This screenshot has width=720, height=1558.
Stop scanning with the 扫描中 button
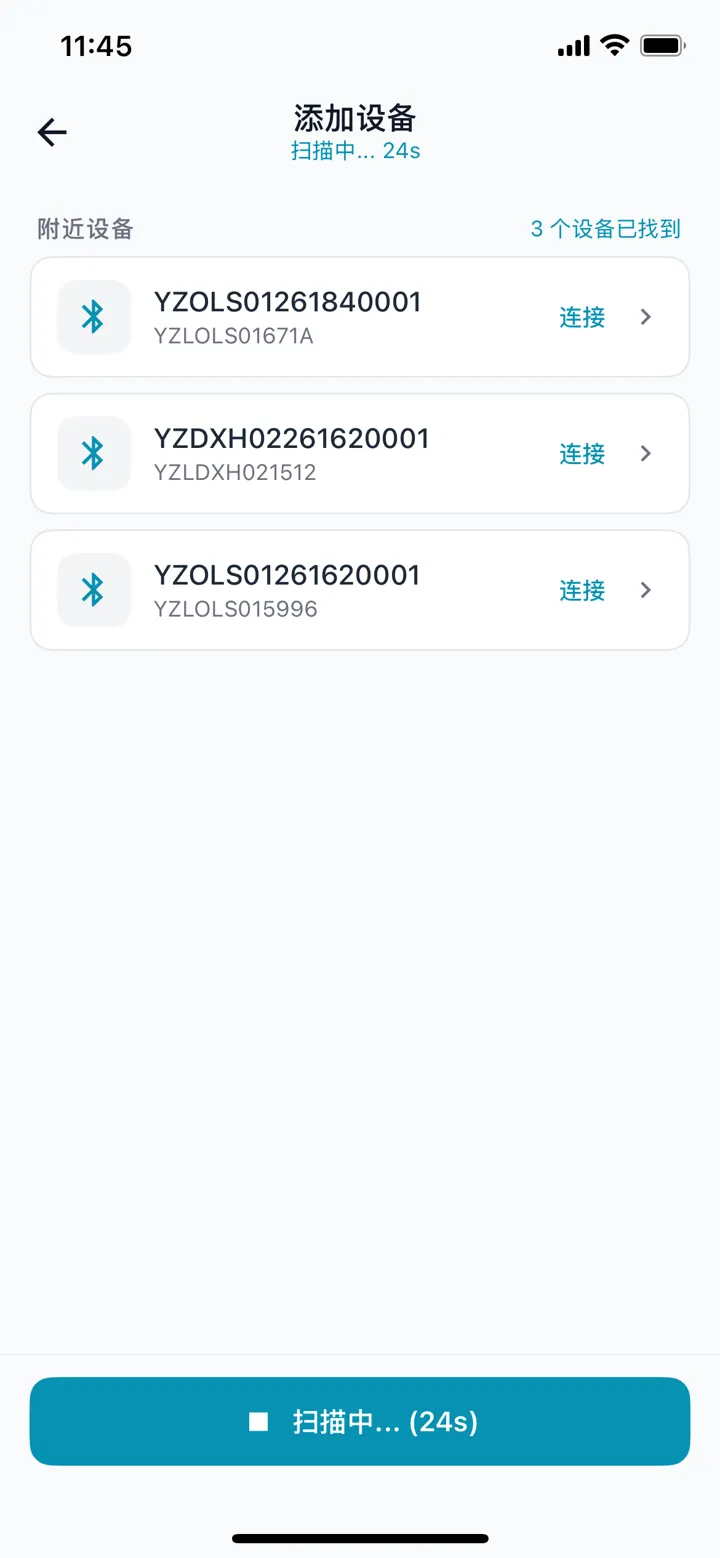[x=360, y=1421]
